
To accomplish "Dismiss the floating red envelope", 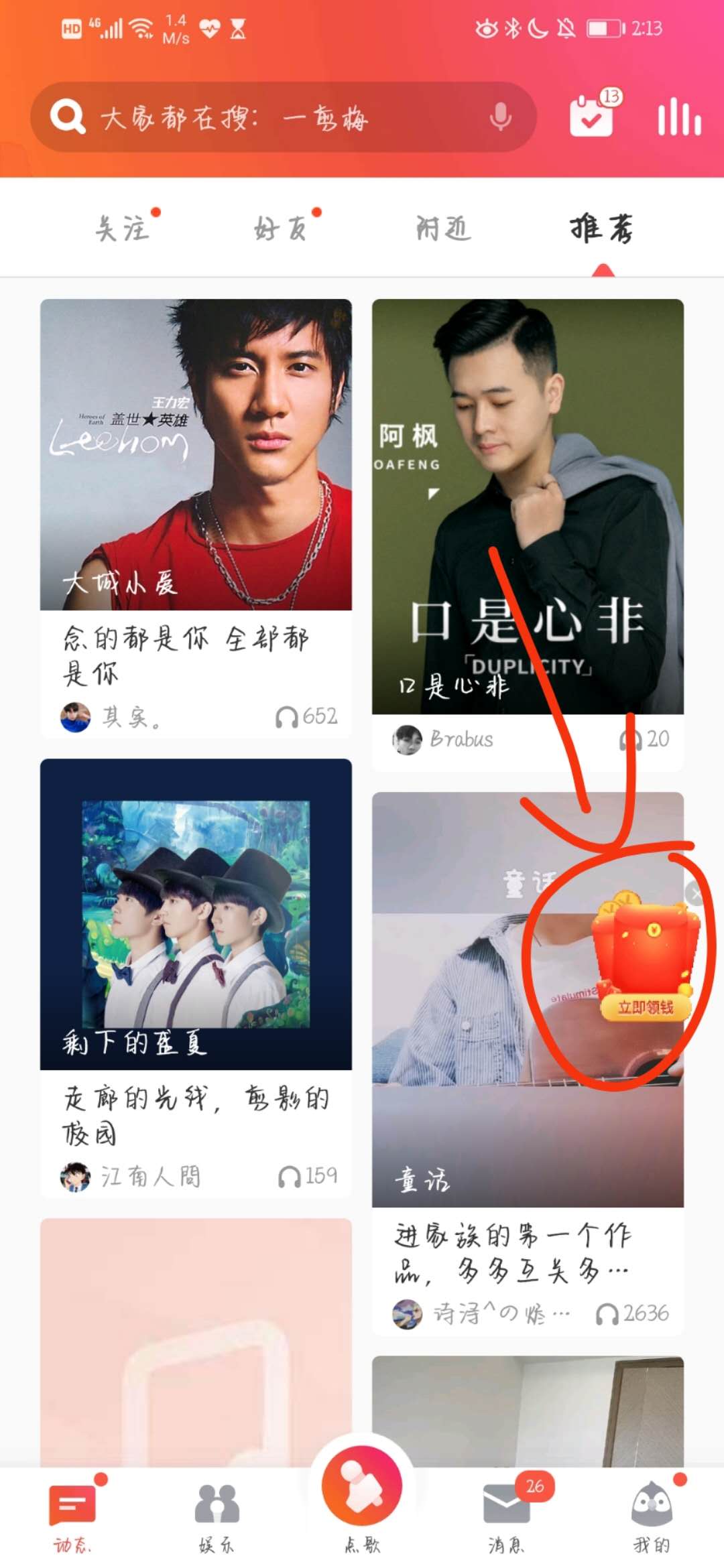I will click(695, 893).
